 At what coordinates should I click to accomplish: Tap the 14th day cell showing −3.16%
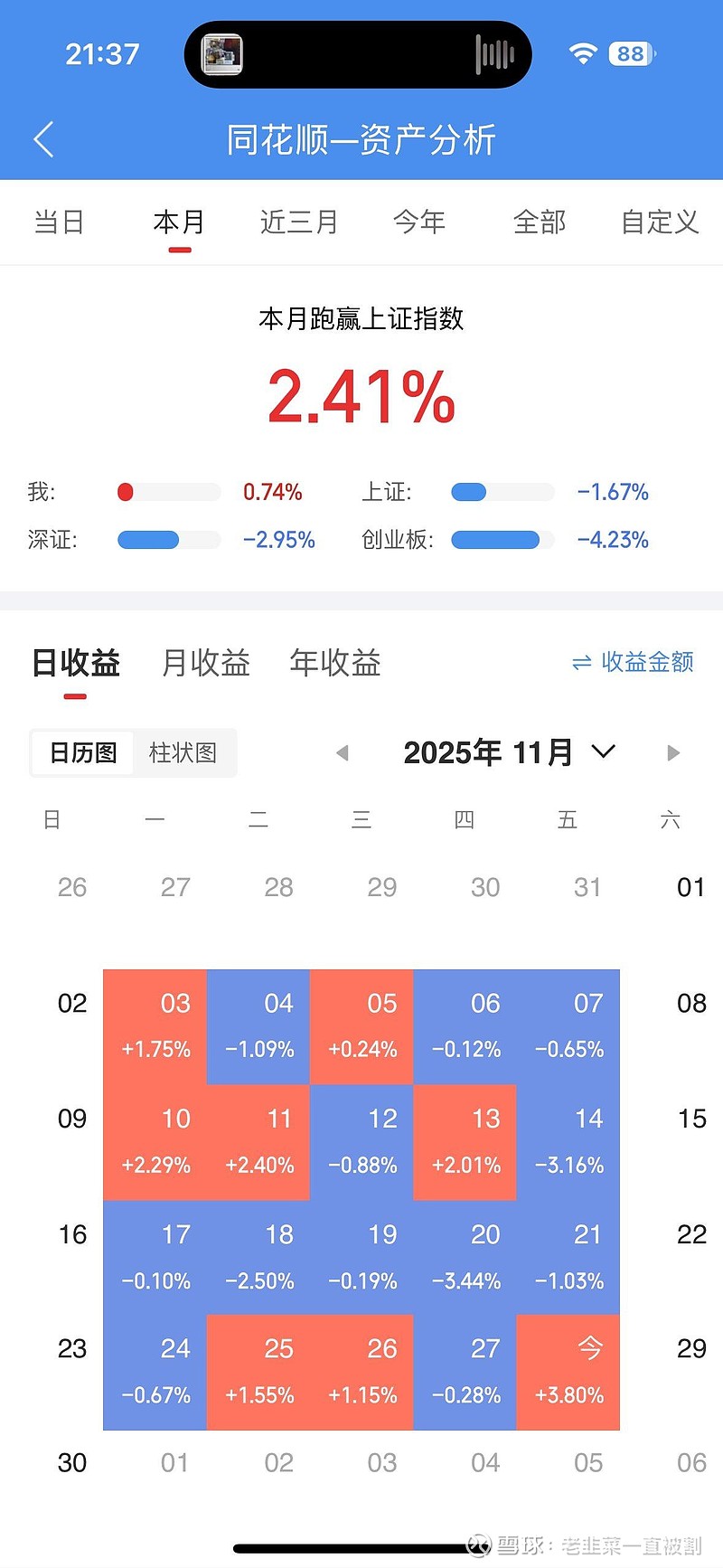(x=568, y=1143)
